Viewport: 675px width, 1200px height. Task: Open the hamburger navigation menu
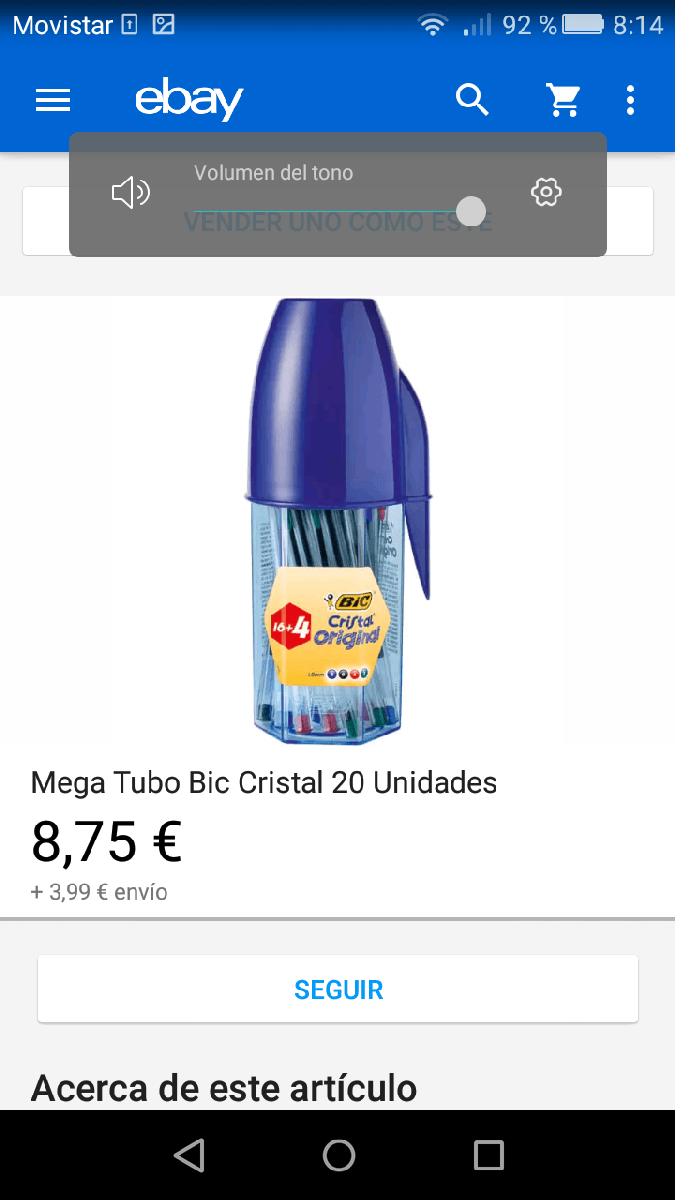coord(52,100)
